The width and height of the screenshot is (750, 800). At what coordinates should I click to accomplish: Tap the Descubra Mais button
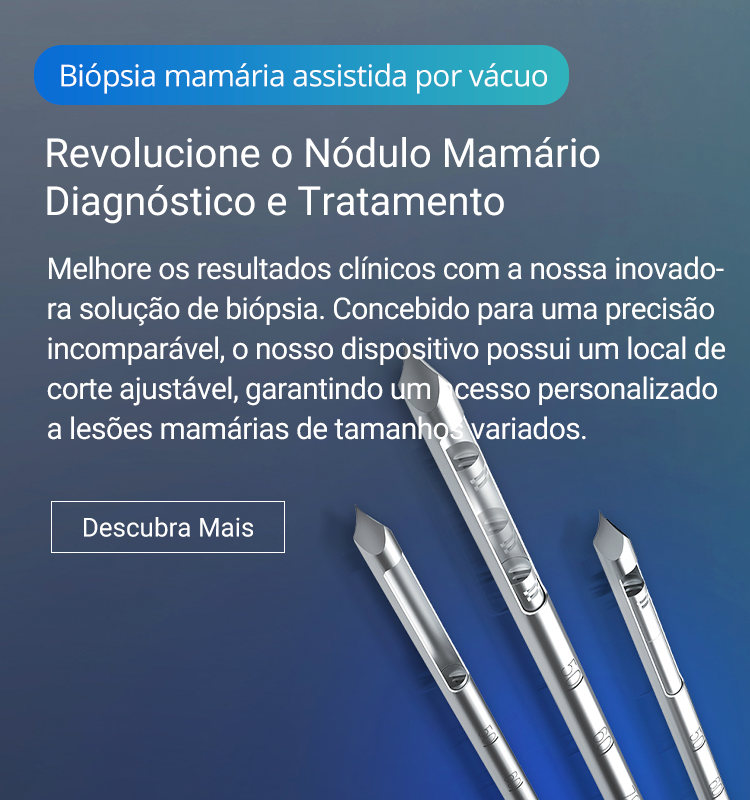[x=168, y=527]
